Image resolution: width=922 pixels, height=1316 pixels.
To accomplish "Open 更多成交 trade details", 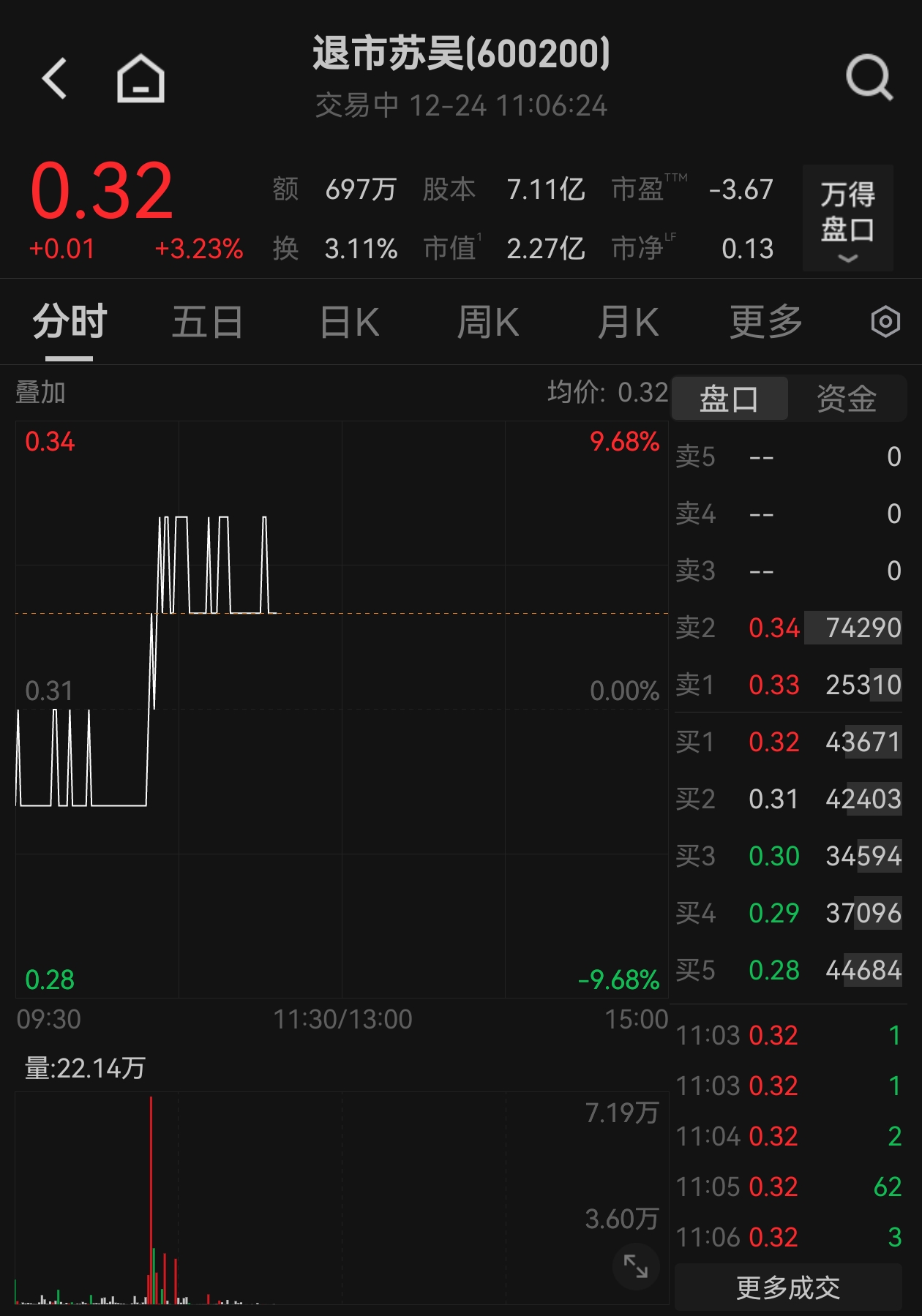I will point(787,1287).
